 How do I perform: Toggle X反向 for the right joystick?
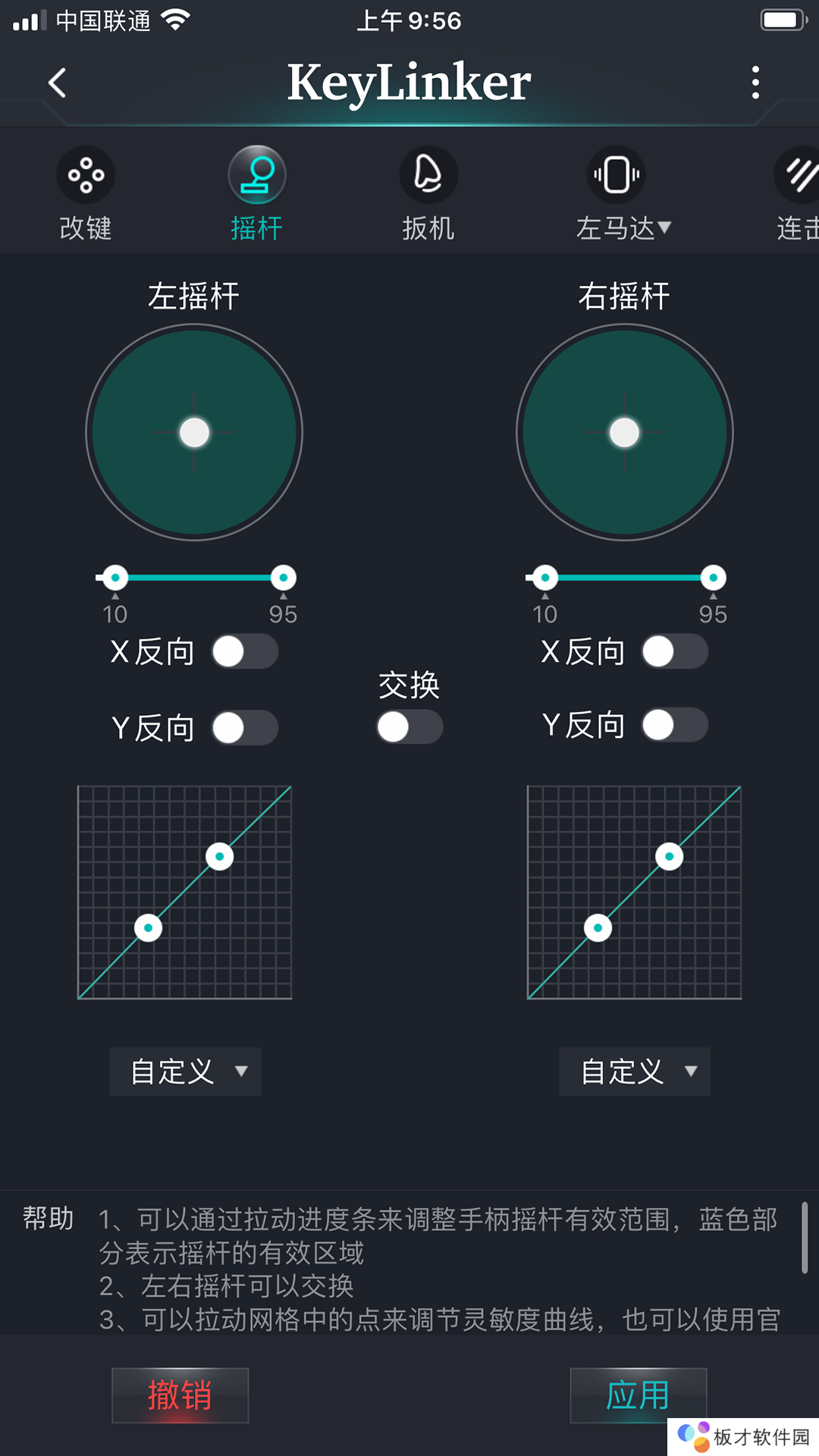(x=675, y=651)
